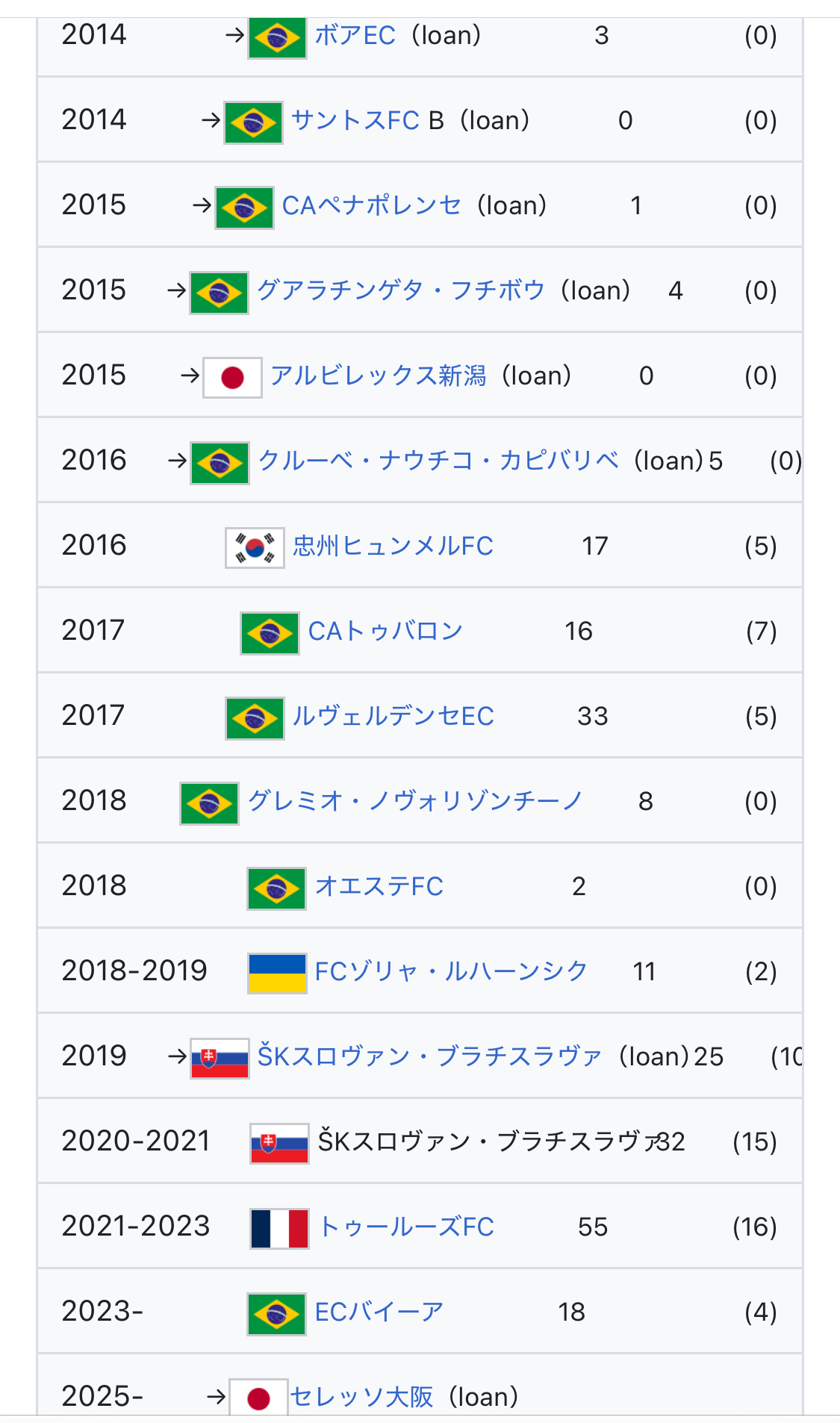Open グアラチンゲタ・フチボウ club page

point(400,290)
